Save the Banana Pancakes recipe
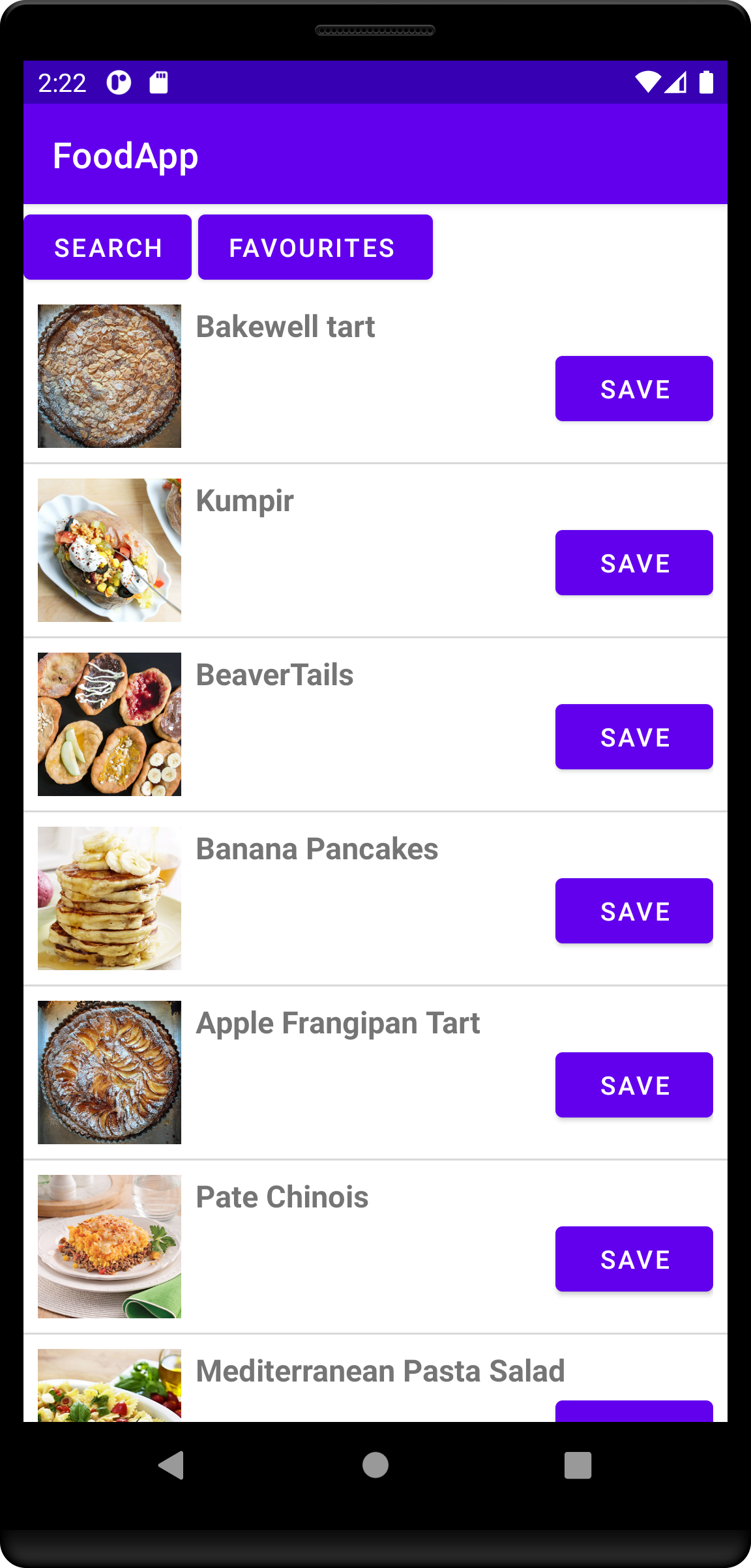The image size is (751, 1568). [634, 911]
